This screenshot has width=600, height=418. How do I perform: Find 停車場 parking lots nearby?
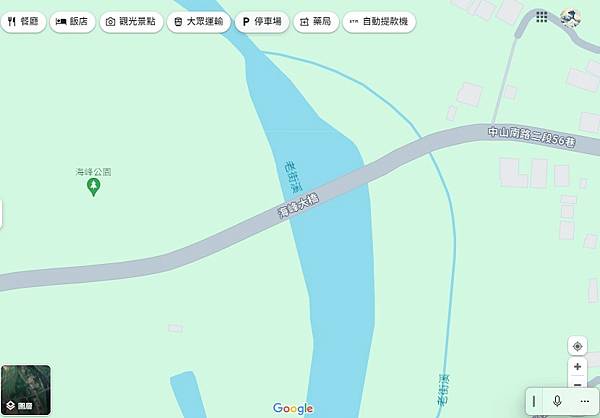pos(262,20)
